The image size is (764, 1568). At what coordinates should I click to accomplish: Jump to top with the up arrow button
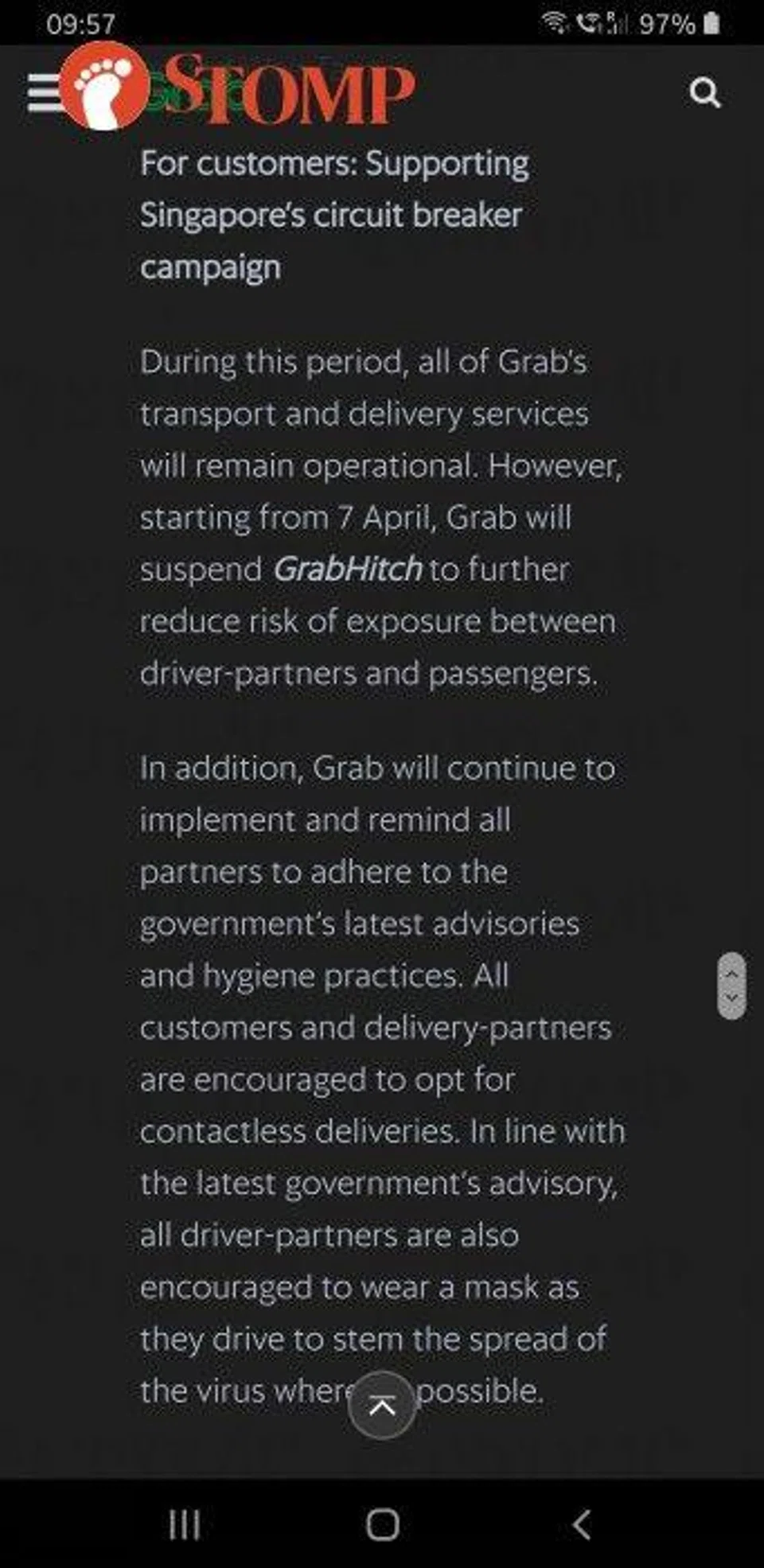[x=382, y=1405]
